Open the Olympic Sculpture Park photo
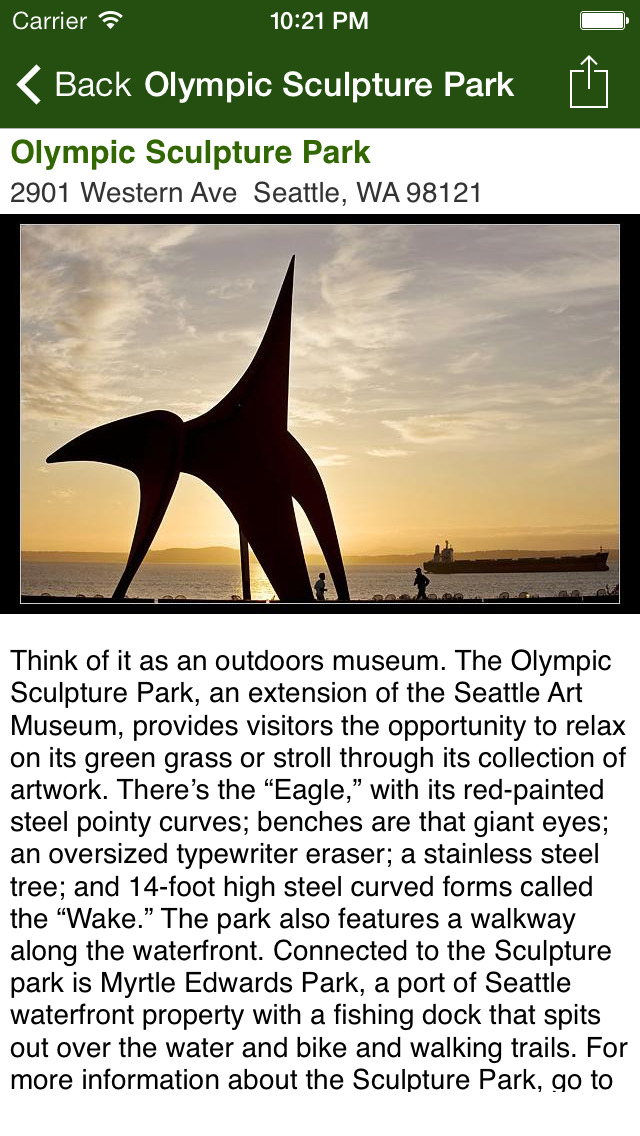 pyautogui.click(x=320, y=414)
